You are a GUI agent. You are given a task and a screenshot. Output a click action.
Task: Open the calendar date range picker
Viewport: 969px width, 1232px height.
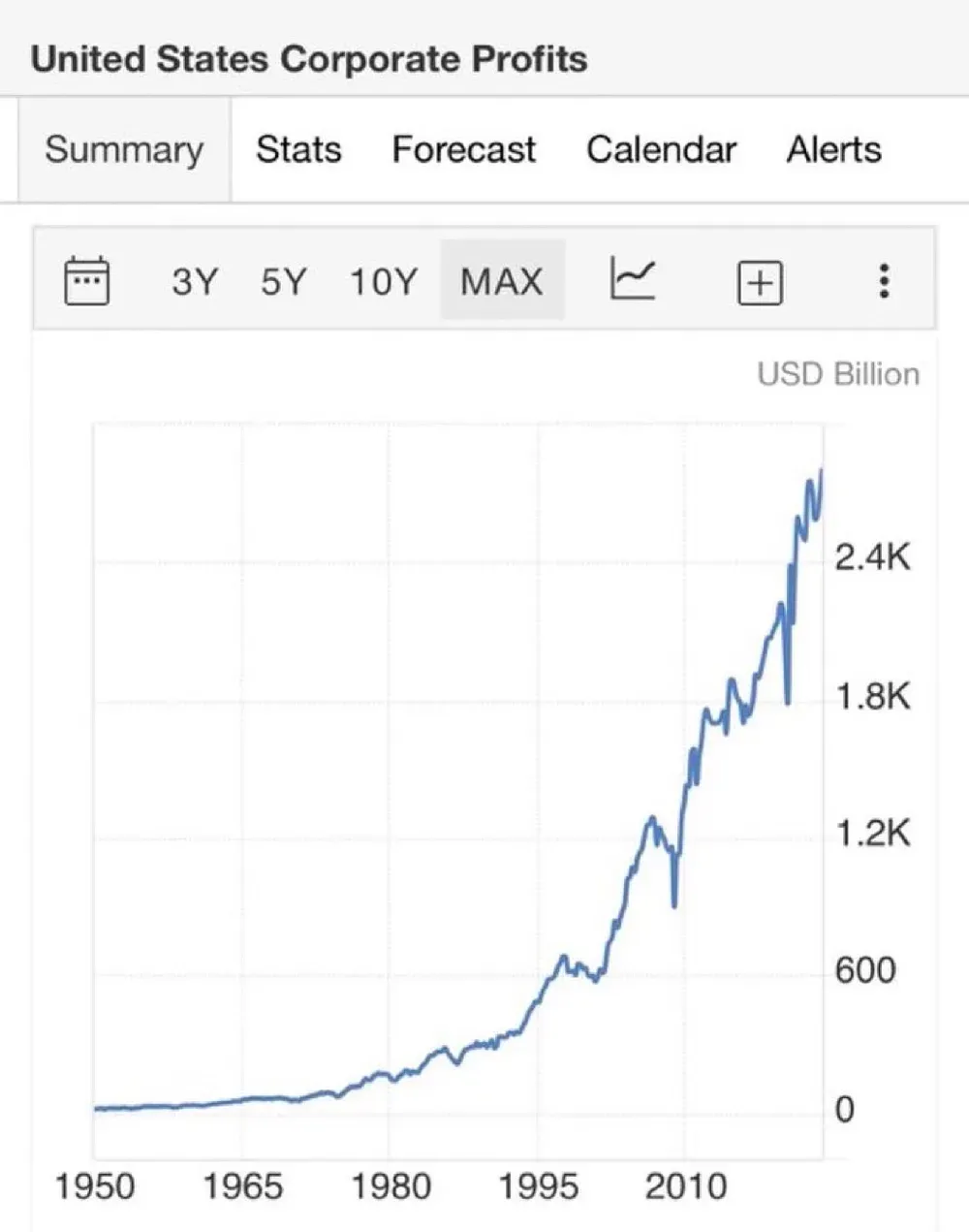[x=86, y=281]
